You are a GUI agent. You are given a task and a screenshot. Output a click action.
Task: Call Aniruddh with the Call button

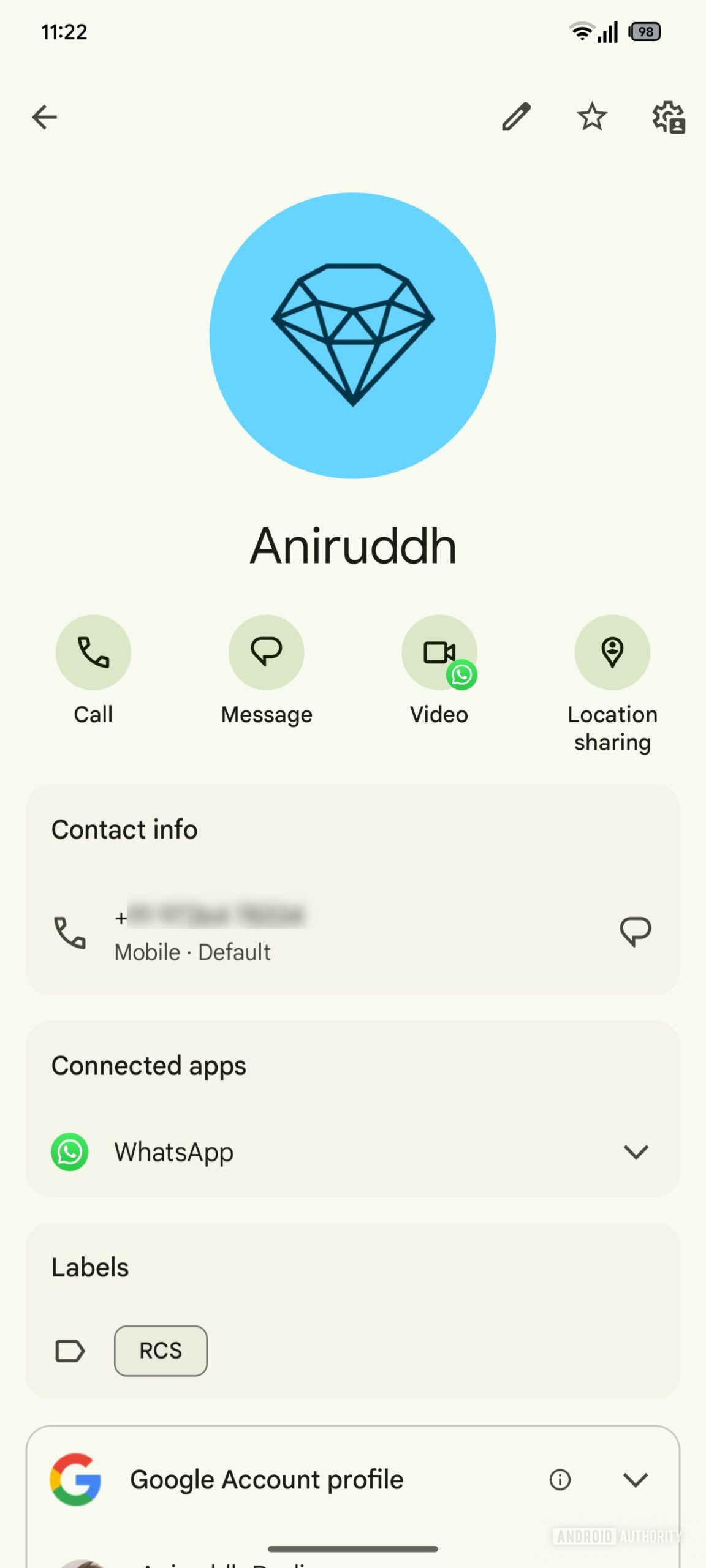point(93,652)
